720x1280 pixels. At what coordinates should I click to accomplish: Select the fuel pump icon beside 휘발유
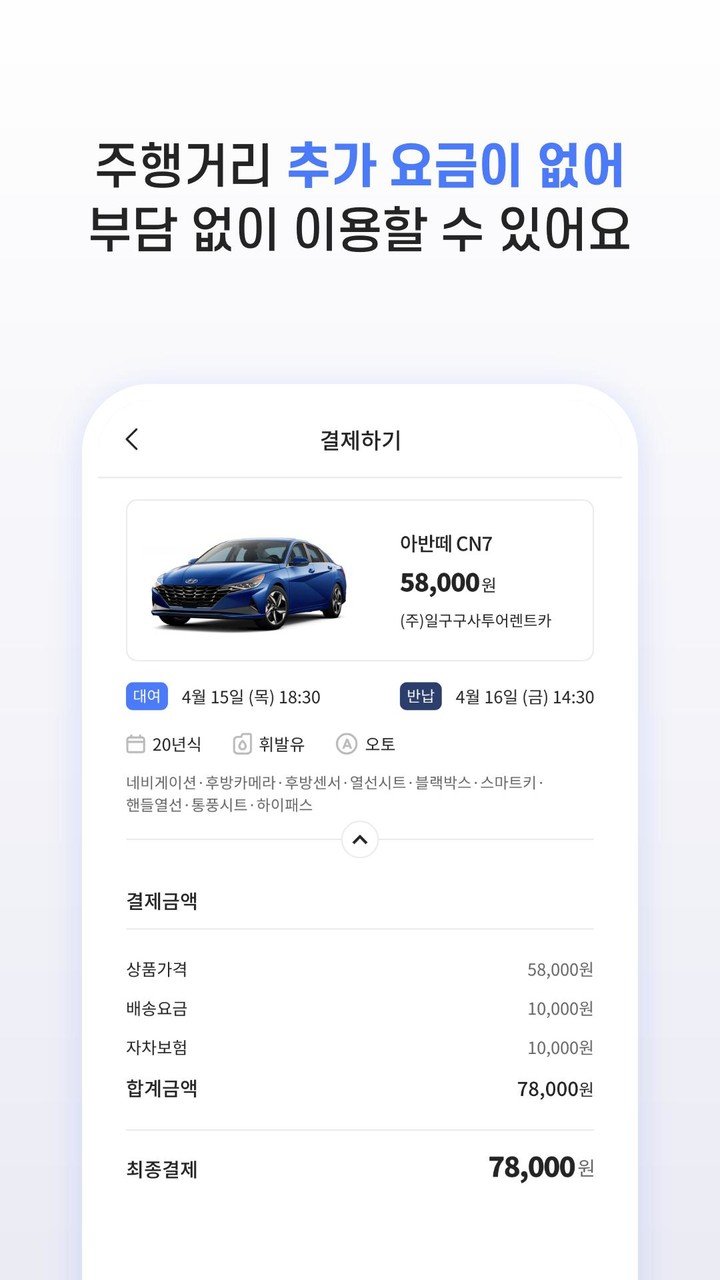tap(241, 744)
